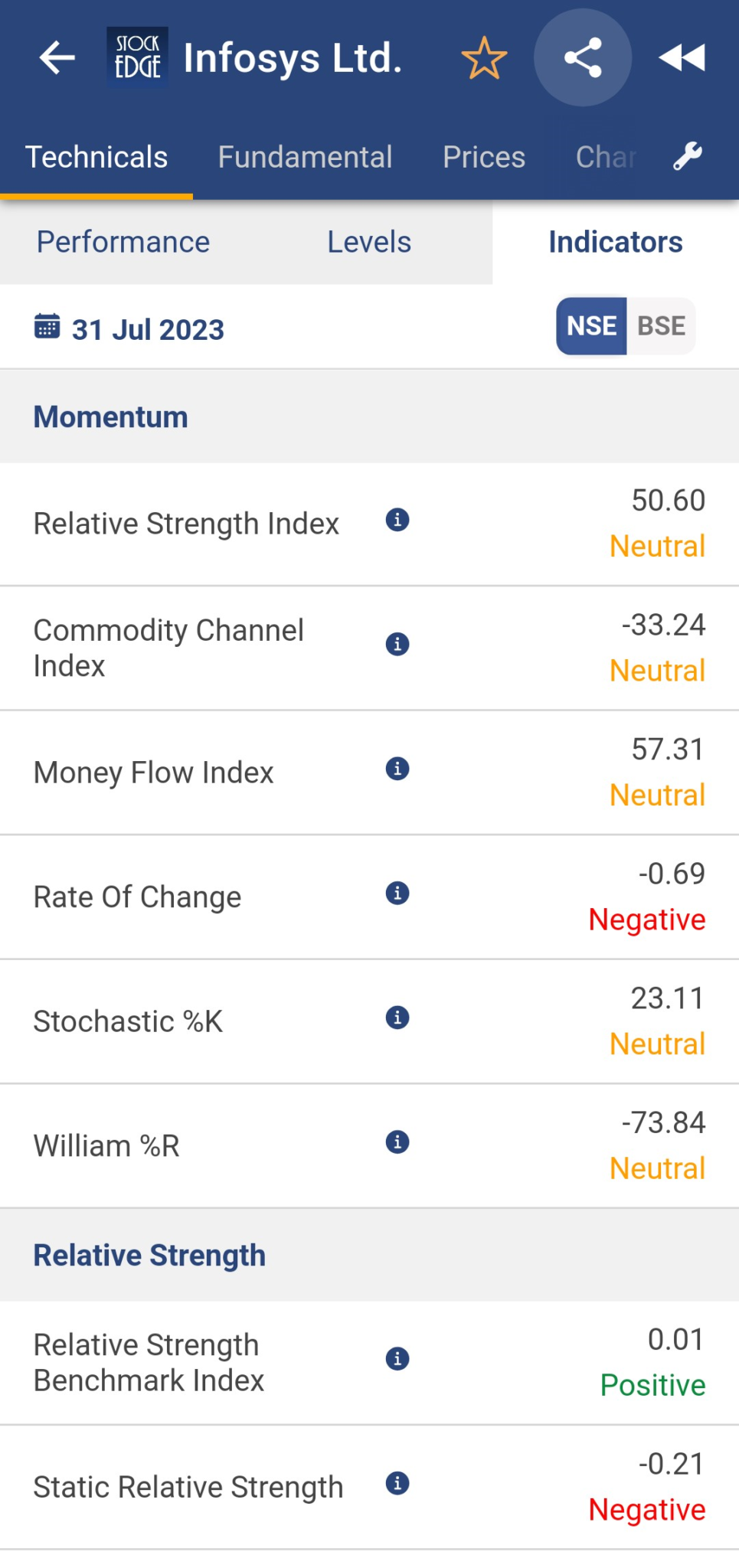Open the wrench settings icon beside Charts
739x1568 pixels.
pos(685,155)
